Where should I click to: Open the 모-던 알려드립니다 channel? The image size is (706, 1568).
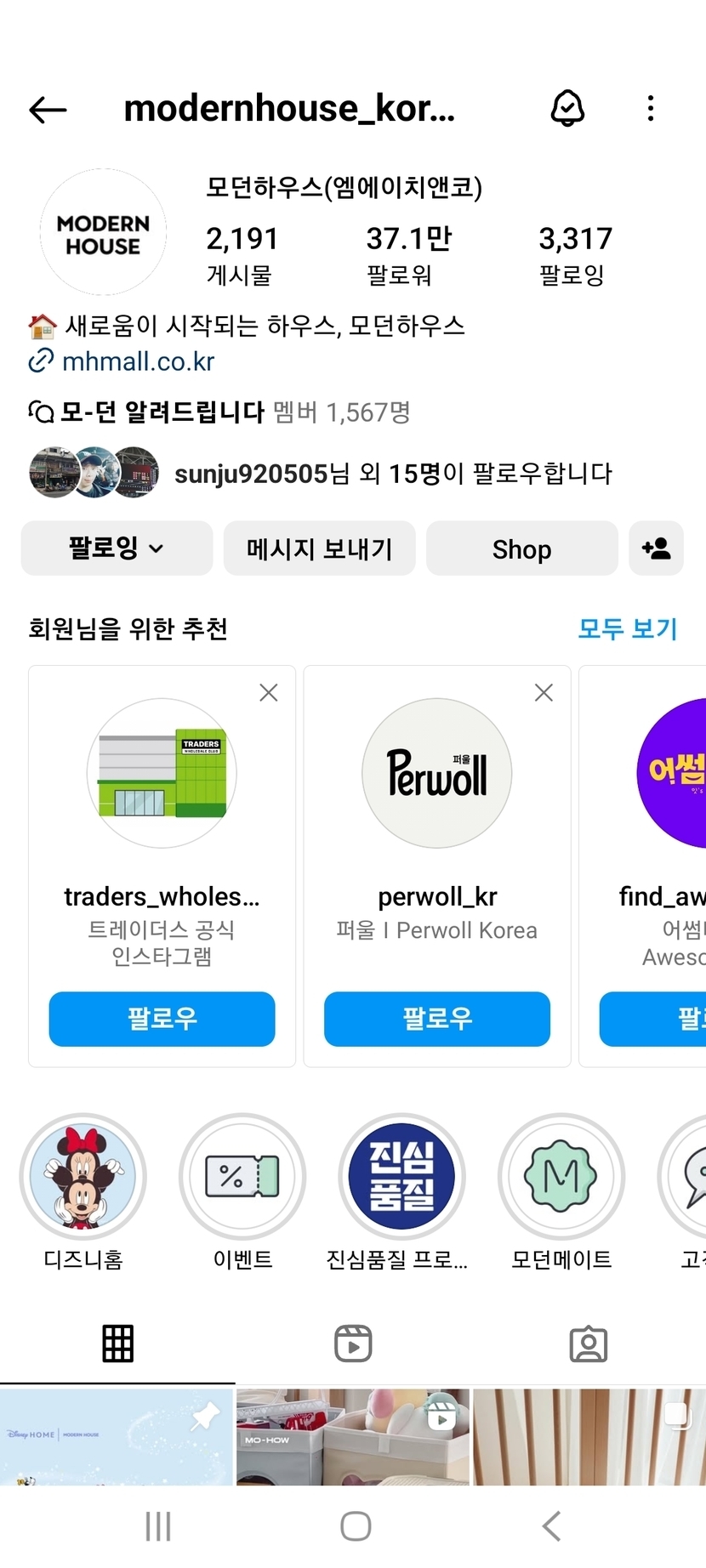click(162, 412)
